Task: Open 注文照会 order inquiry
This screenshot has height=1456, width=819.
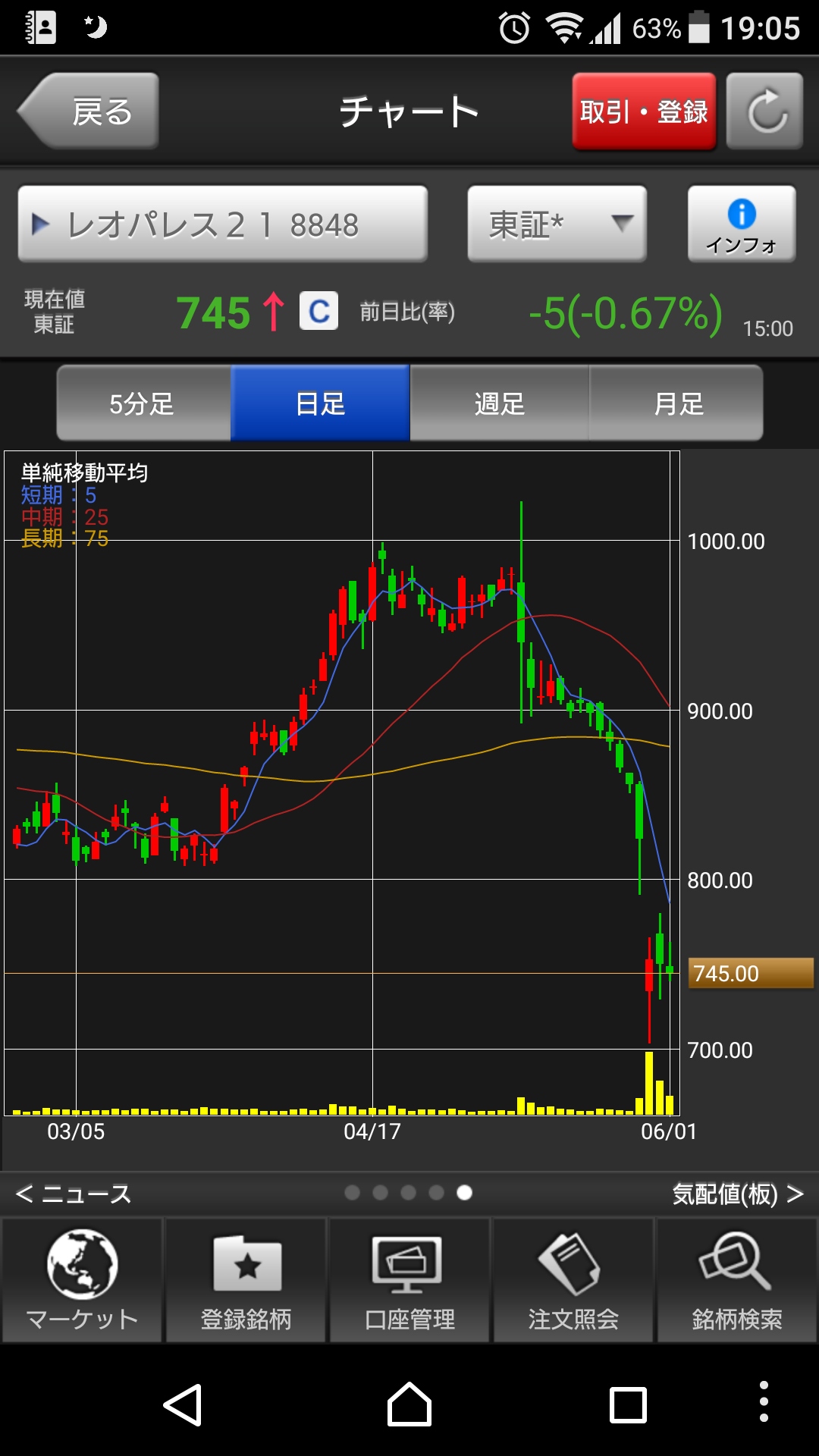Action: click(573, 1282)
